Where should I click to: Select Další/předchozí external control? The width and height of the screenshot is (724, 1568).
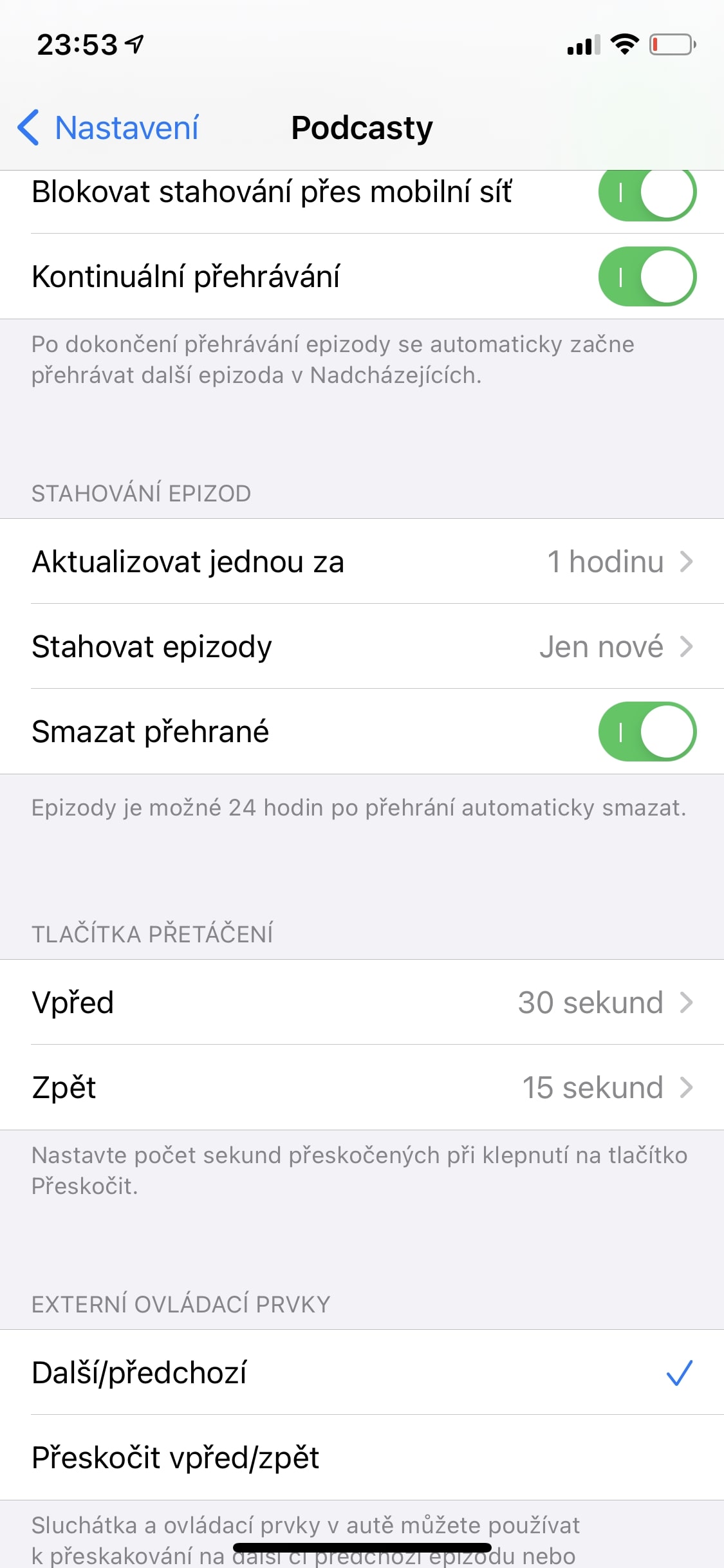pos(362,1372)
